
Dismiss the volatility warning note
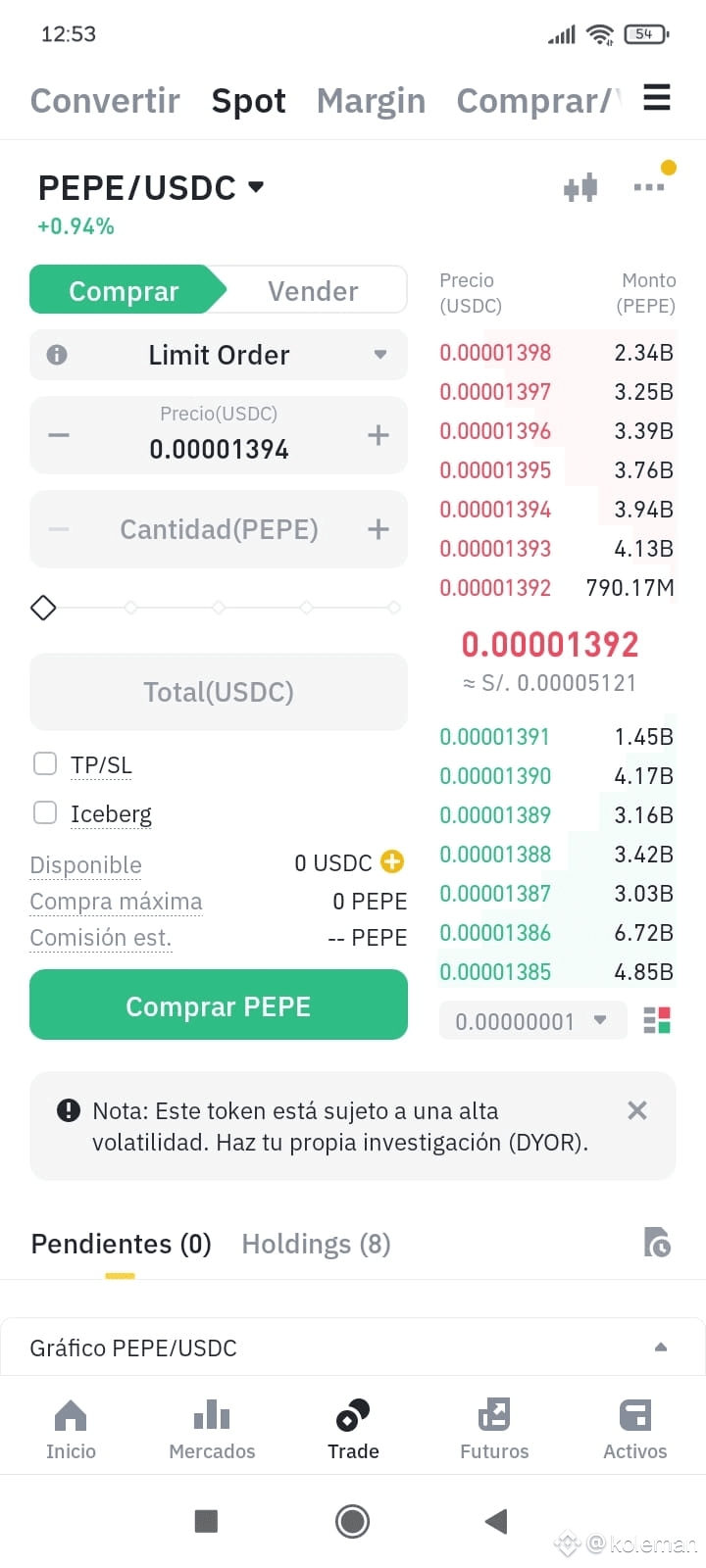636,1110
